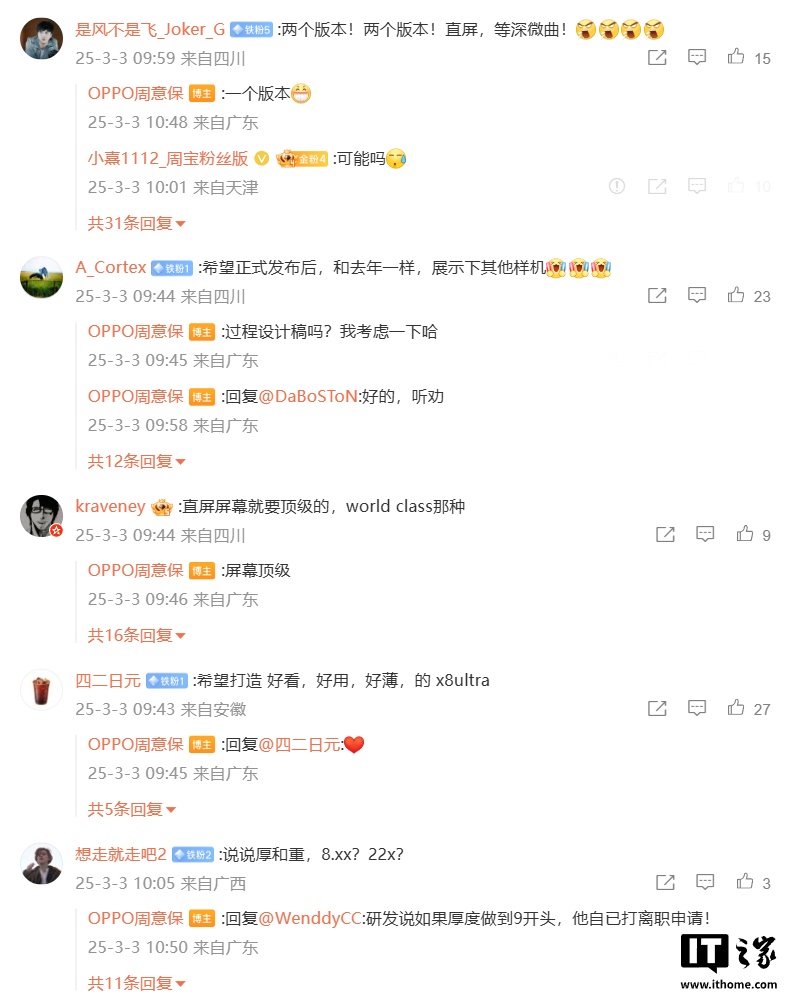View 共11条回复 replies
Viewport: 790px width, 999px height.
click(137, 983)
